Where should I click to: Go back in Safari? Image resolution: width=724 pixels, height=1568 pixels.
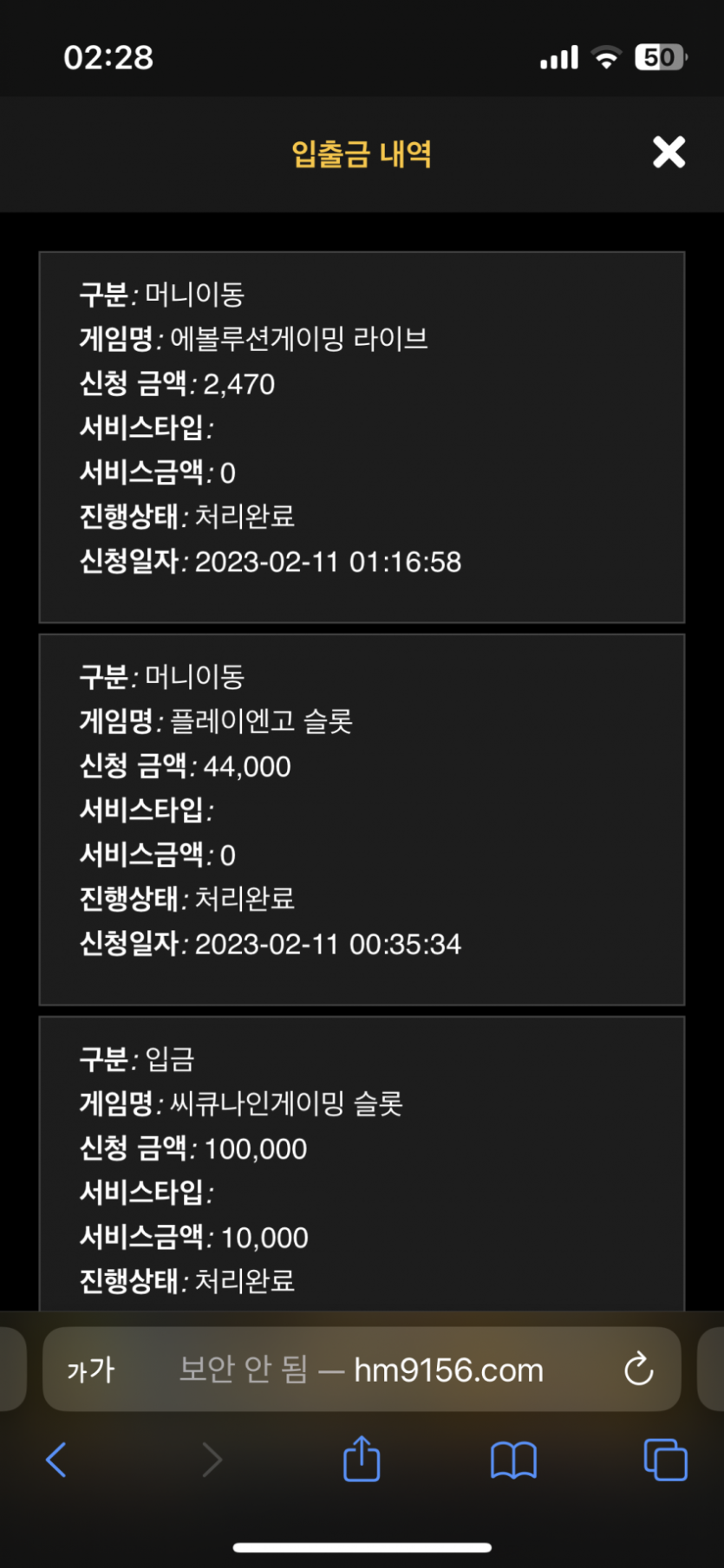point(56,1460)
